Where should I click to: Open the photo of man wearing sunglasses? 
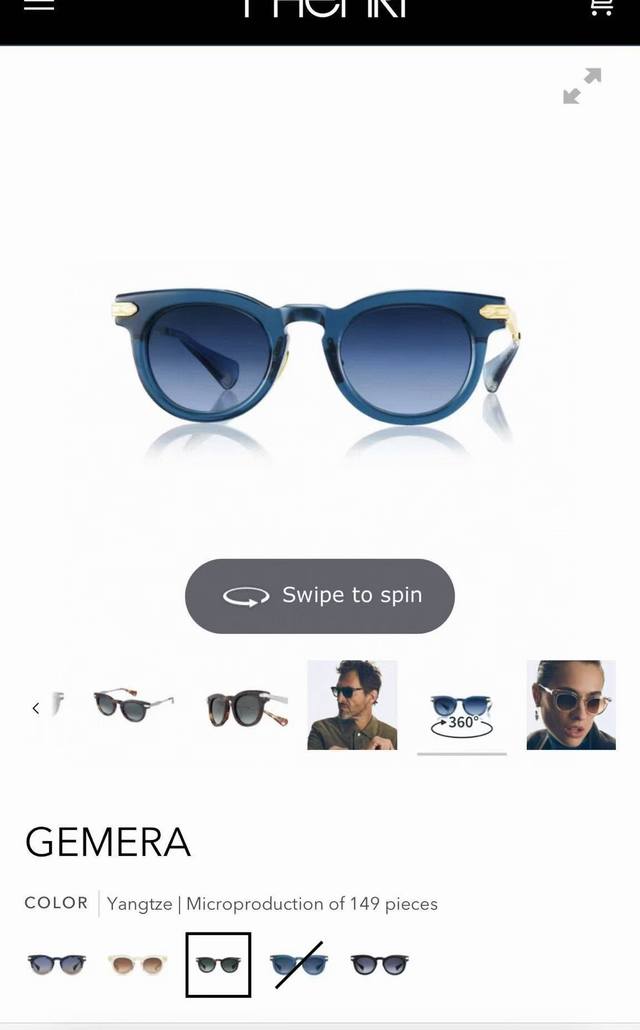pyautogui.click(x=352, y=705)
